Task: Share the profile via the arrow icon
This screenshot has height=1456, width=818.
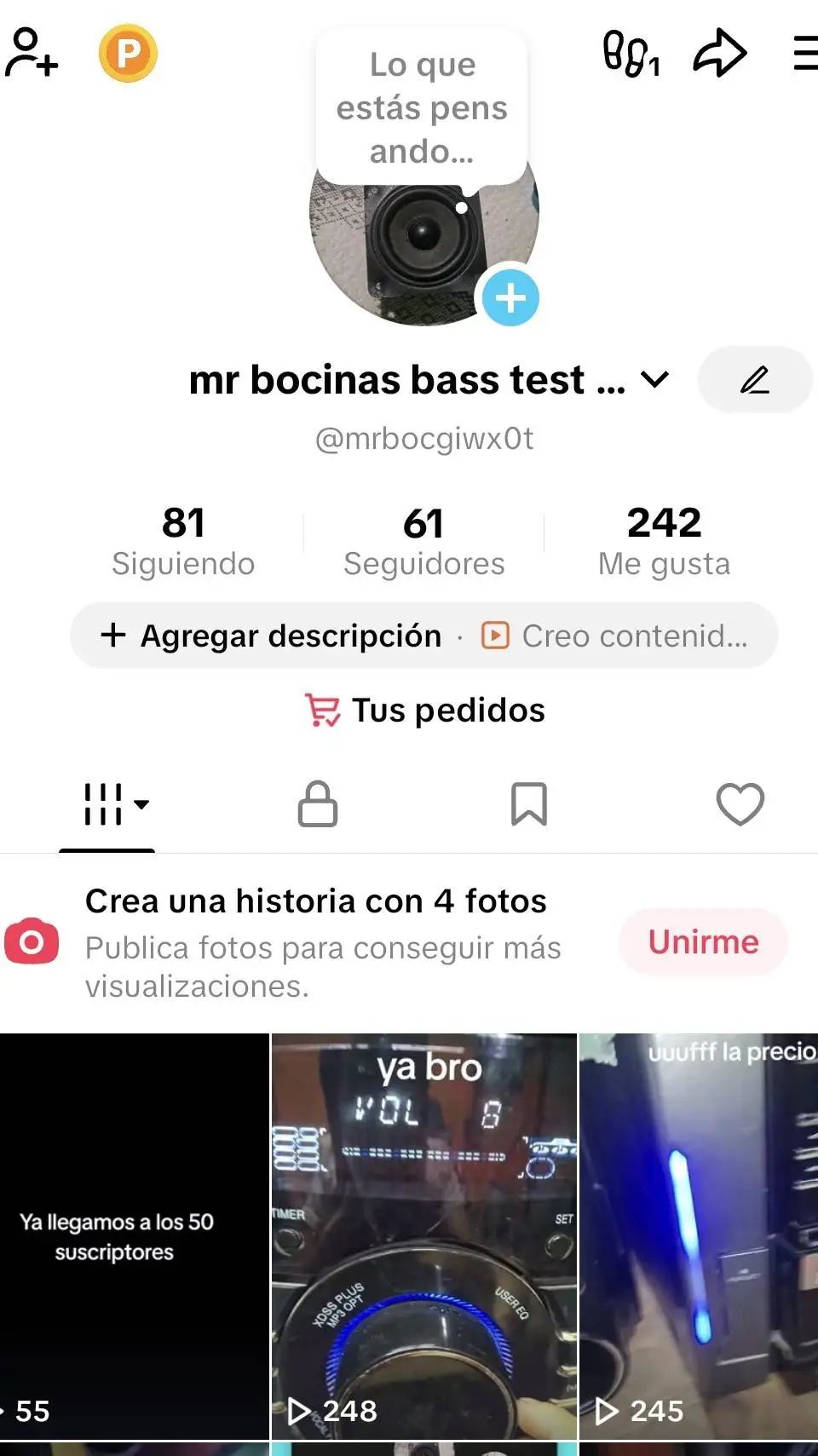Action: click(x=720, y=53)
